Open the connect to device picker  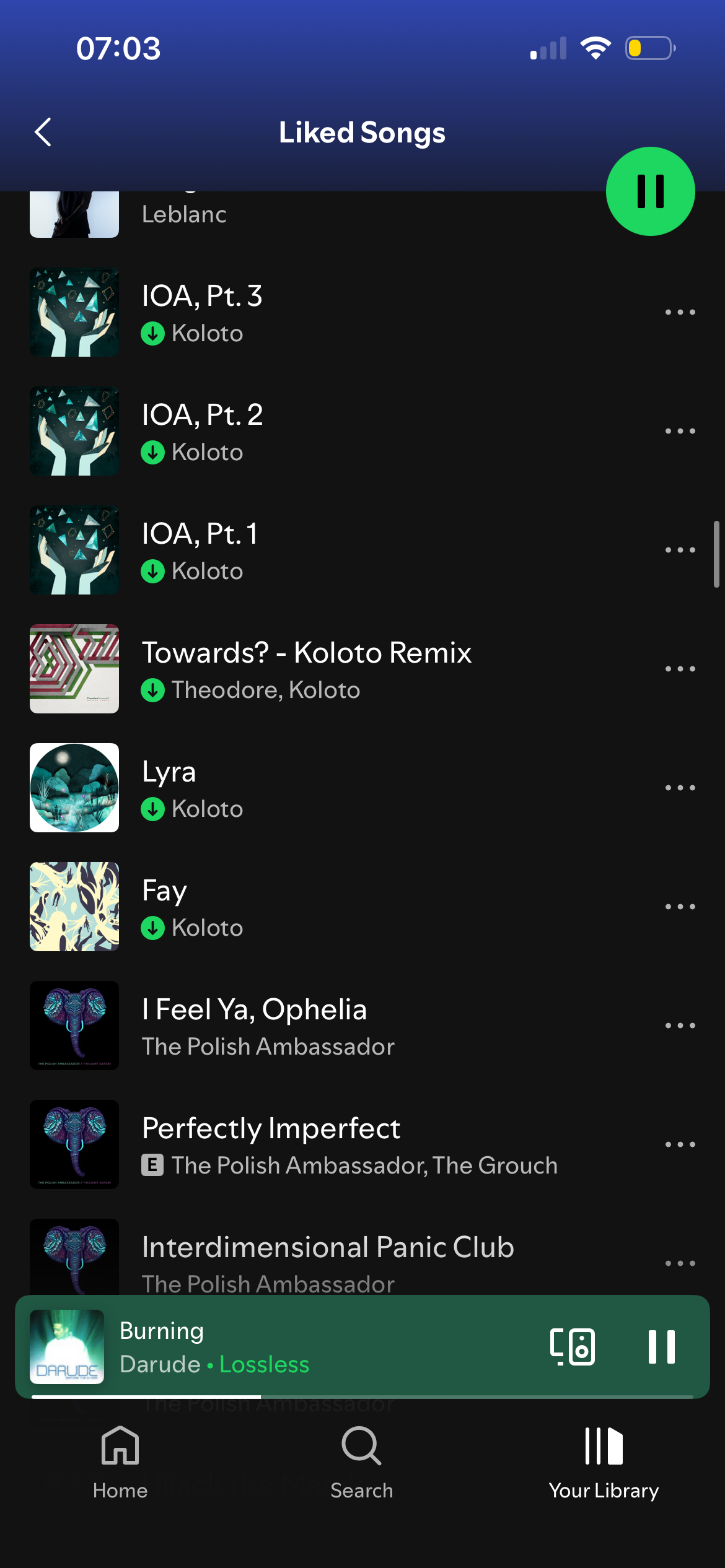pyautogui.click(x=572, y=1347)
